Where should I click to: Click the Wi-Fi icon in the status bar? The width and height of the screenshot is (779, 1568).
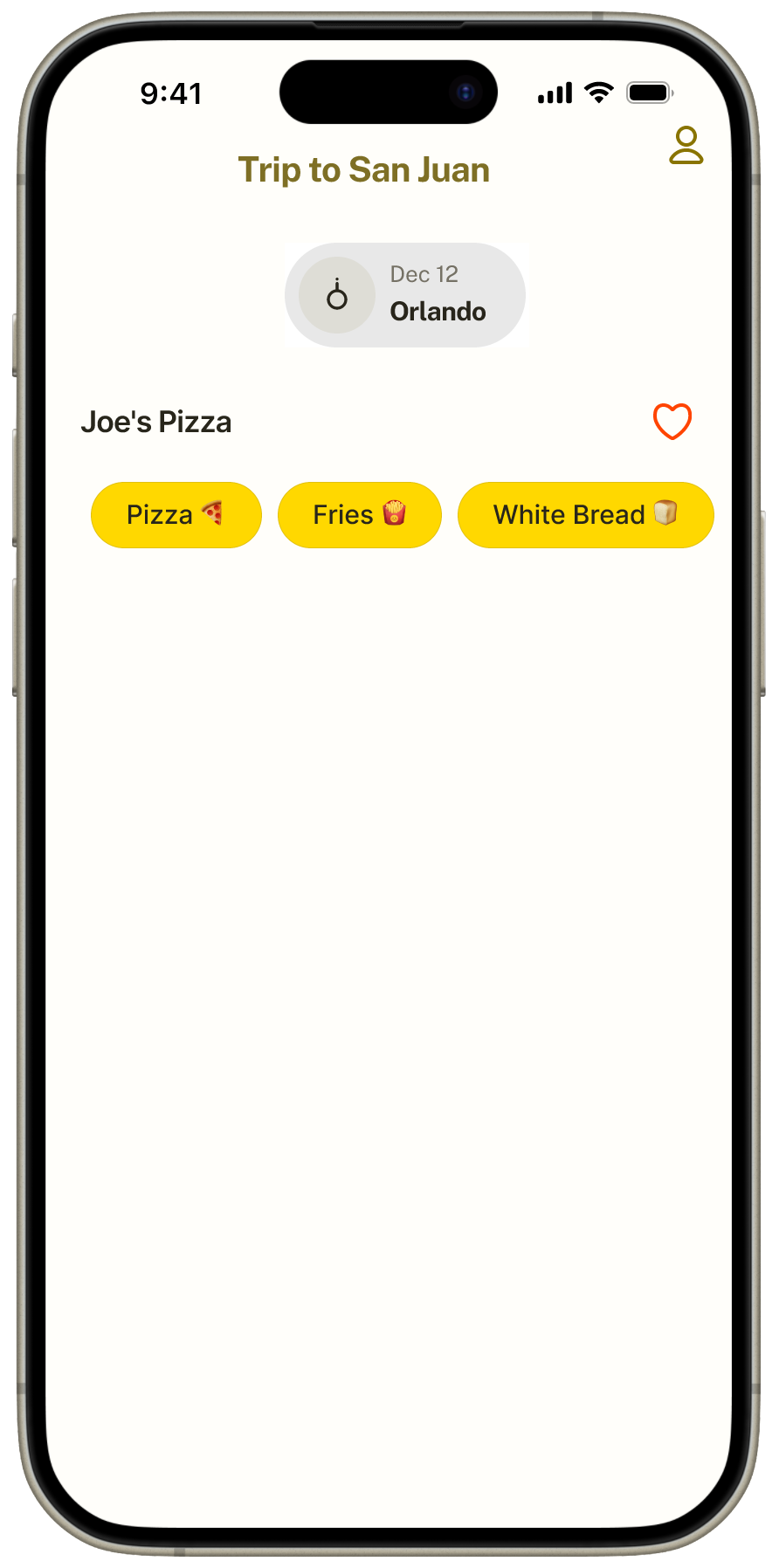(597, 92)
